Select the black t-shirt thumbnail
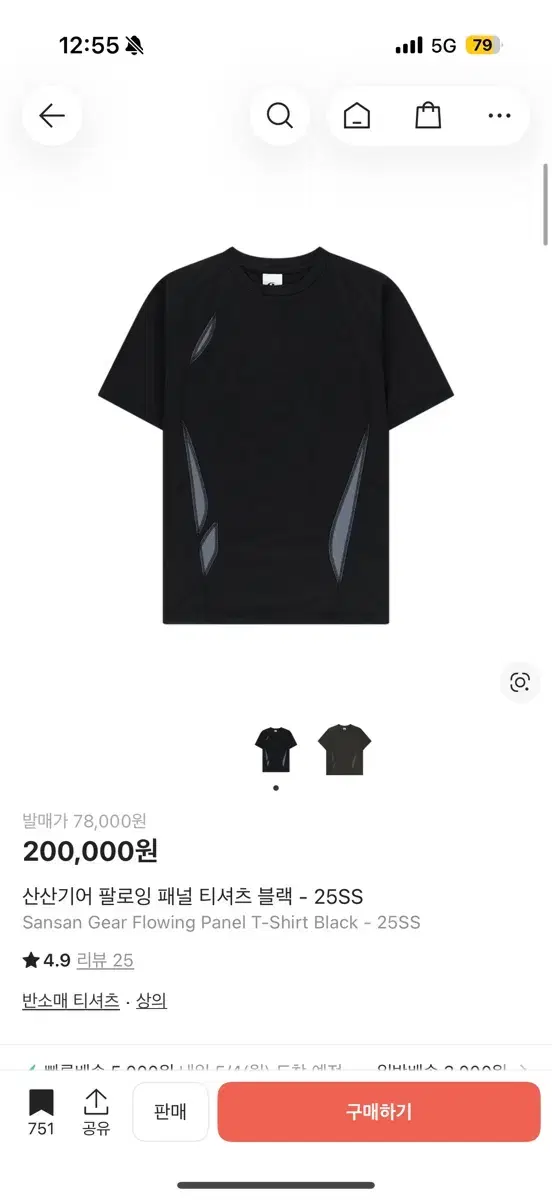The height and width of the screenshot is (1200, 552). [275, 749]
